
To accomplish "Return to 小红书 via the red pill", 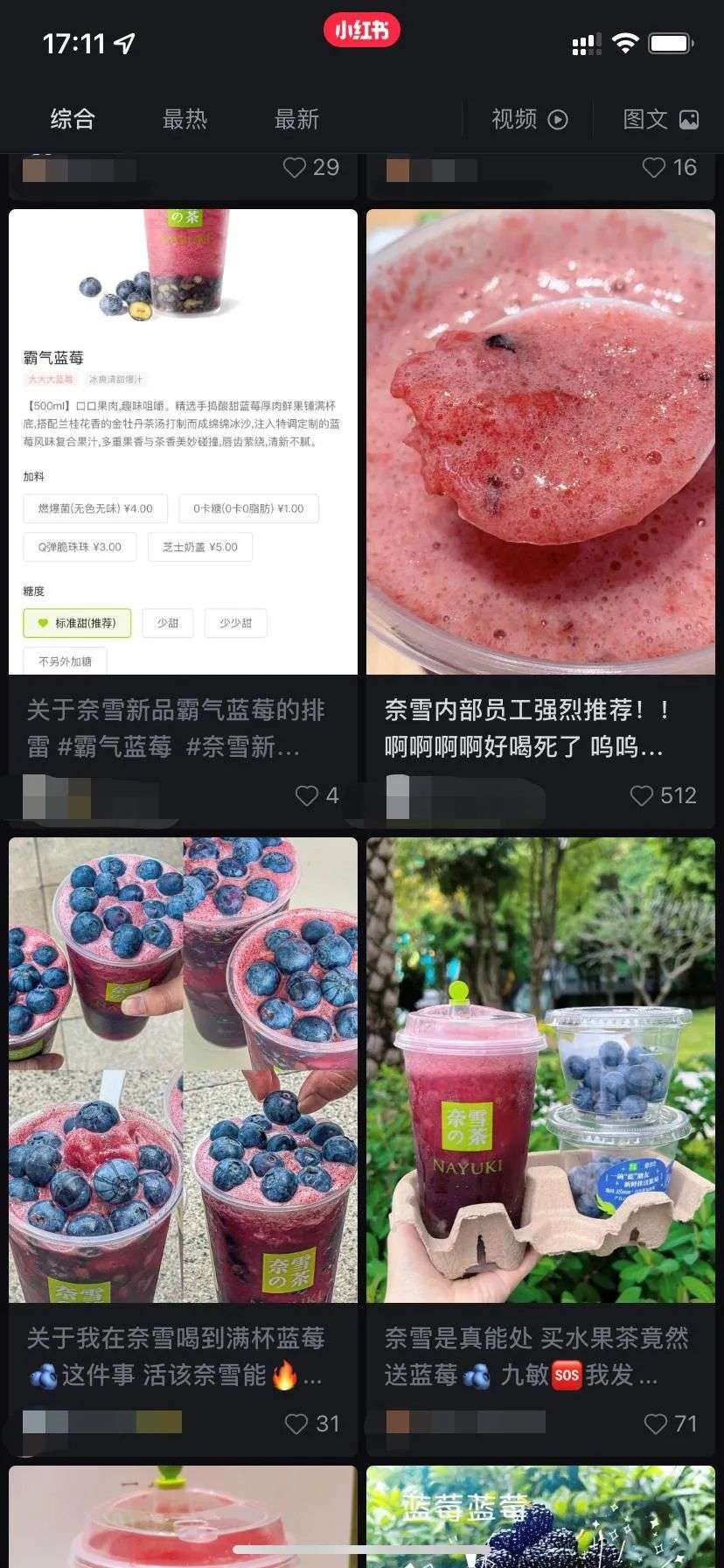I will (361, 31).
